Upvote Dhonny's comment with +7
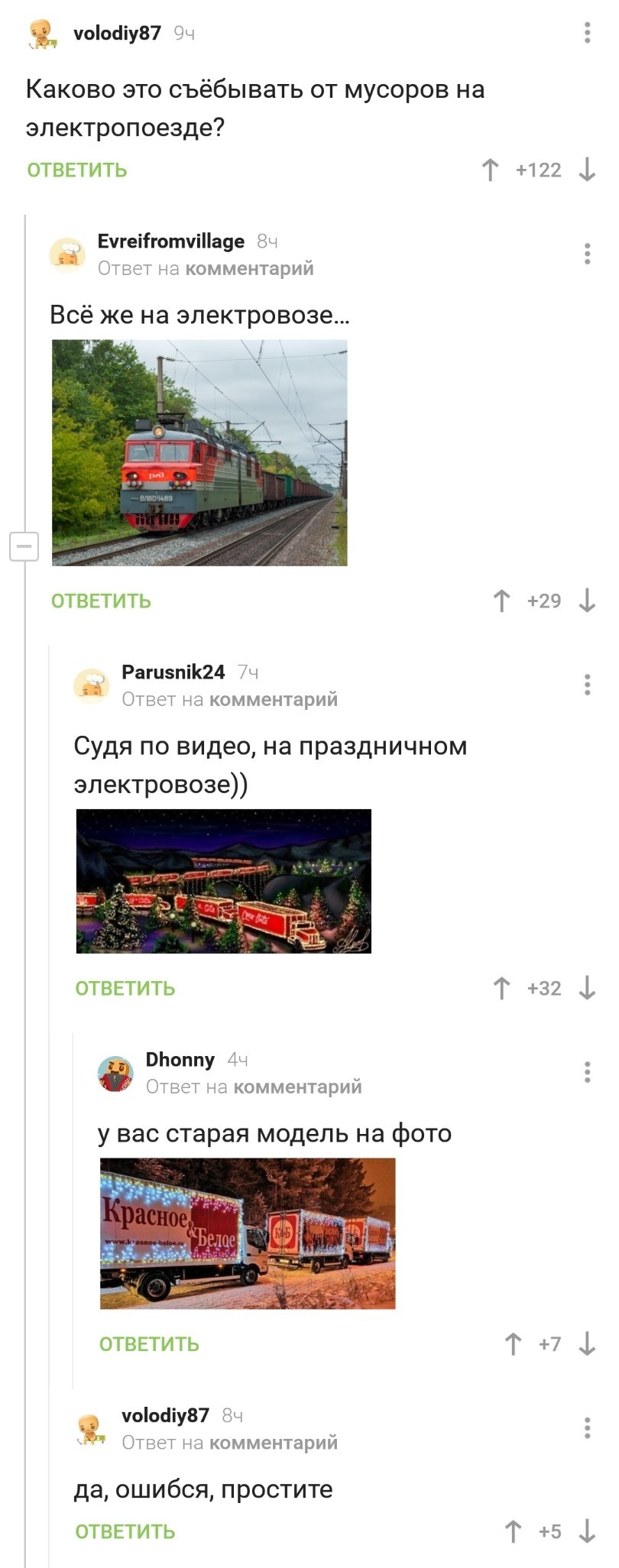619x1568 pixels. [513, 1344]
